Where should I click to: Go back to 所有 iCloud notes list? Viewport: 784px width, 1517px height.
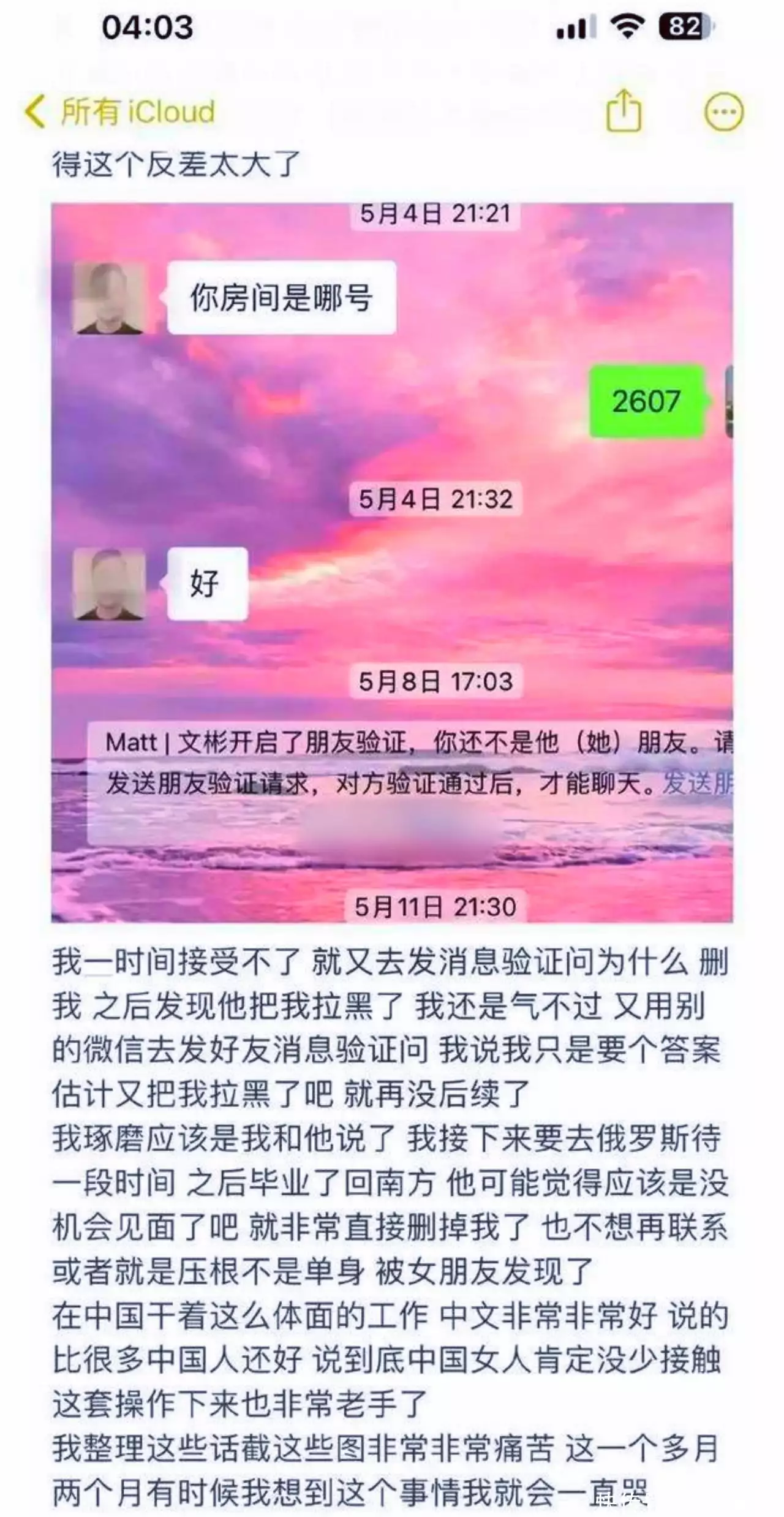pyautogui.click(x=119, y=112)
